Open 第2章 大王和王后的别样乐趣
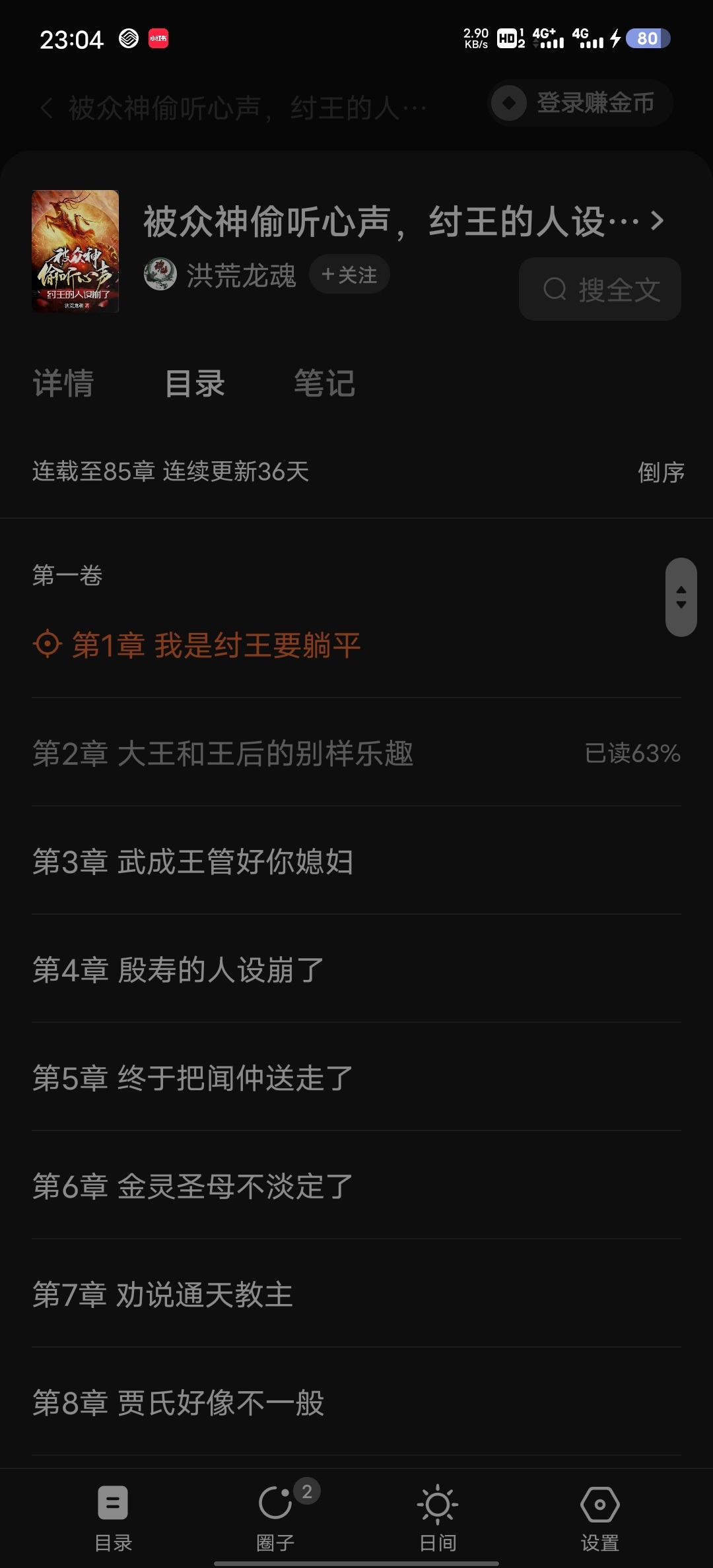 click(x=223, y=753)
